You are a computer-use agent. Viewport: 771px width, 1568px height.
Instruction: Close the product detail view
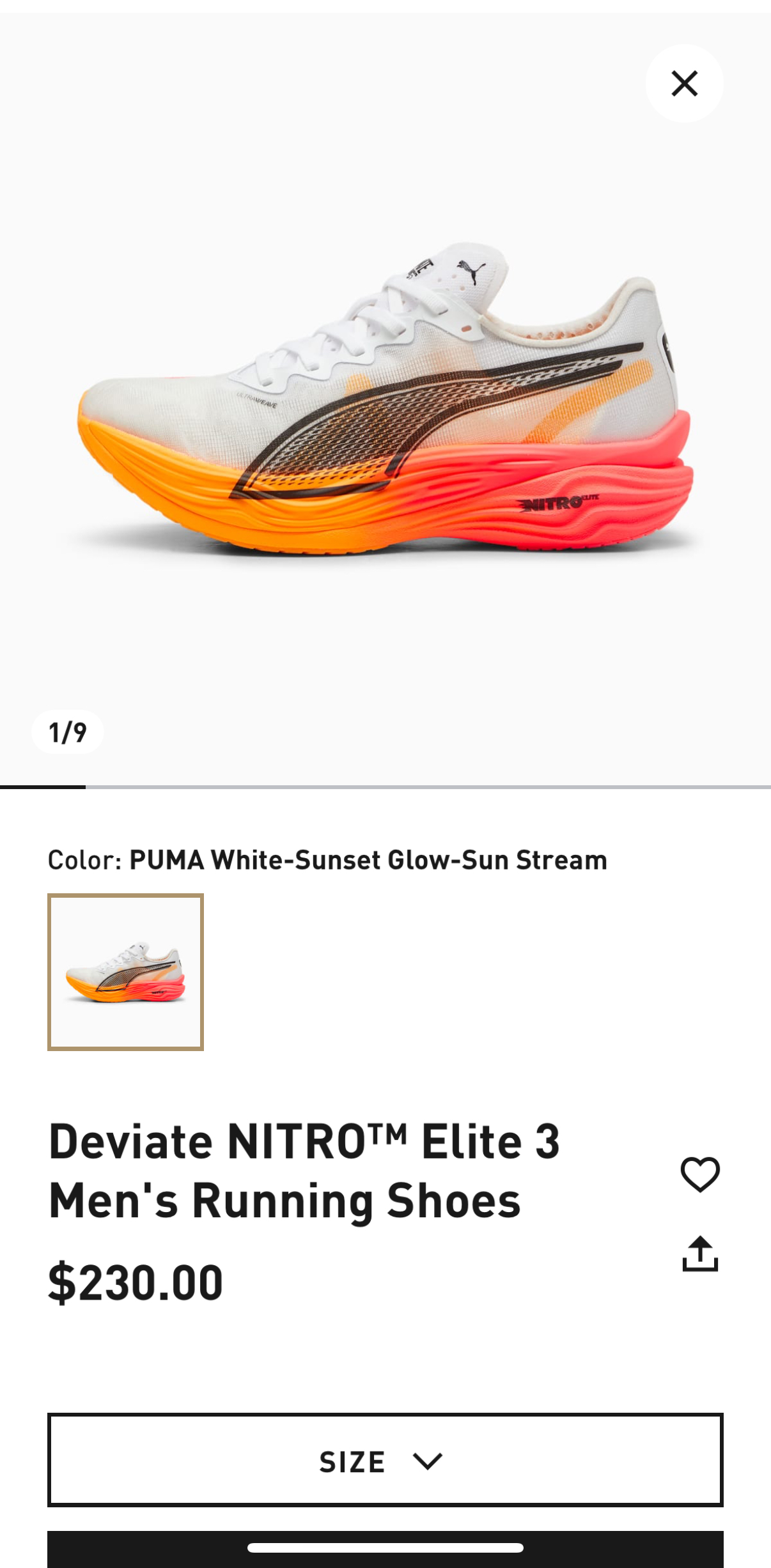pyautogui.click(x=684, y=83)
